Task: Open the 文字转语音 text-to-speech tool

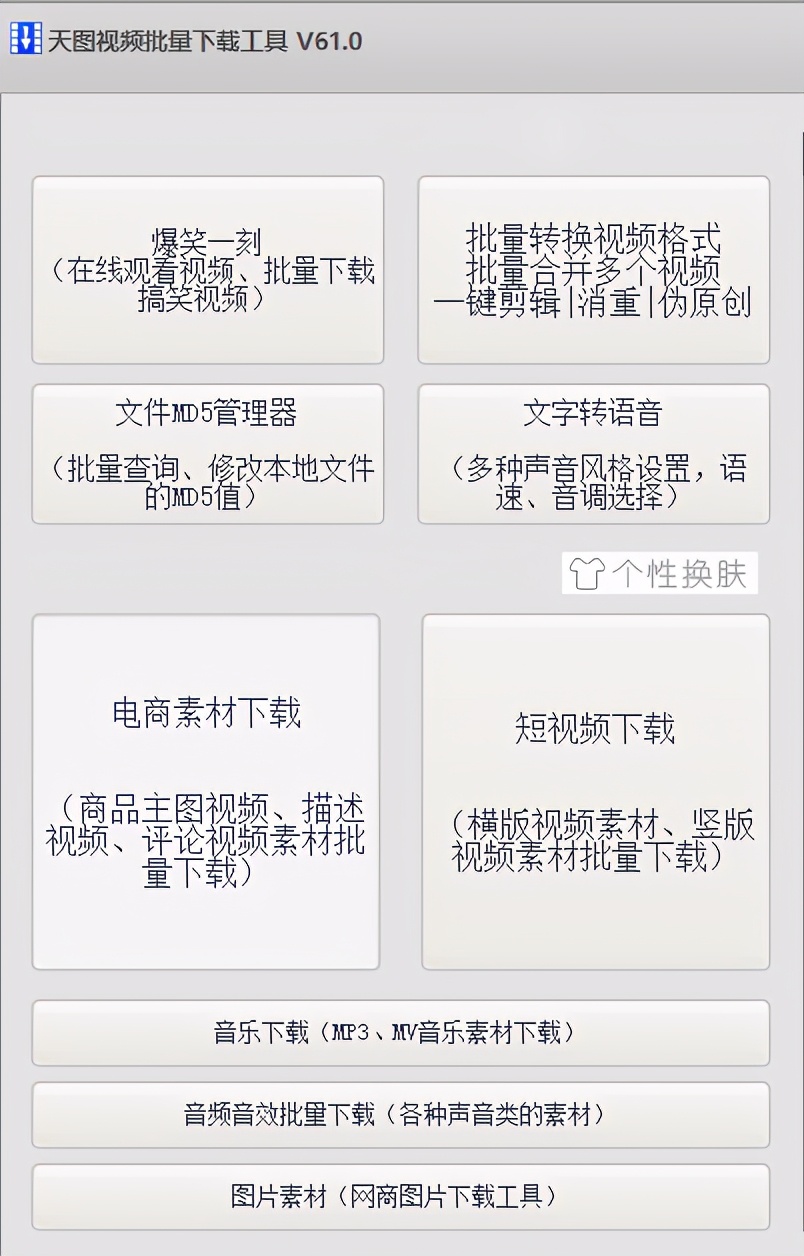Action: 594,452
